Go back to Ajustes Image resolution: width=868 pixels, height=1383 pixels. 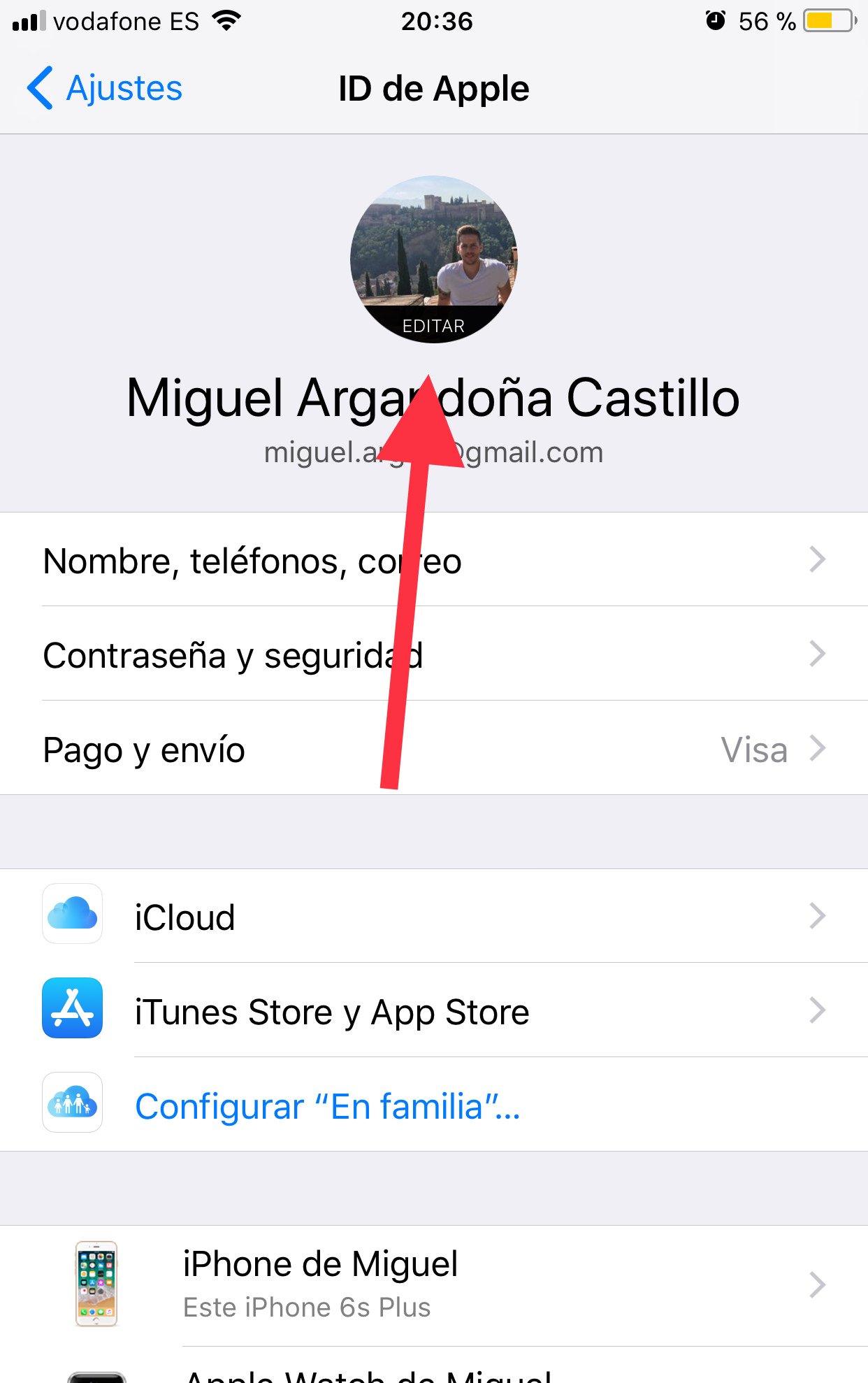point(103,87)
